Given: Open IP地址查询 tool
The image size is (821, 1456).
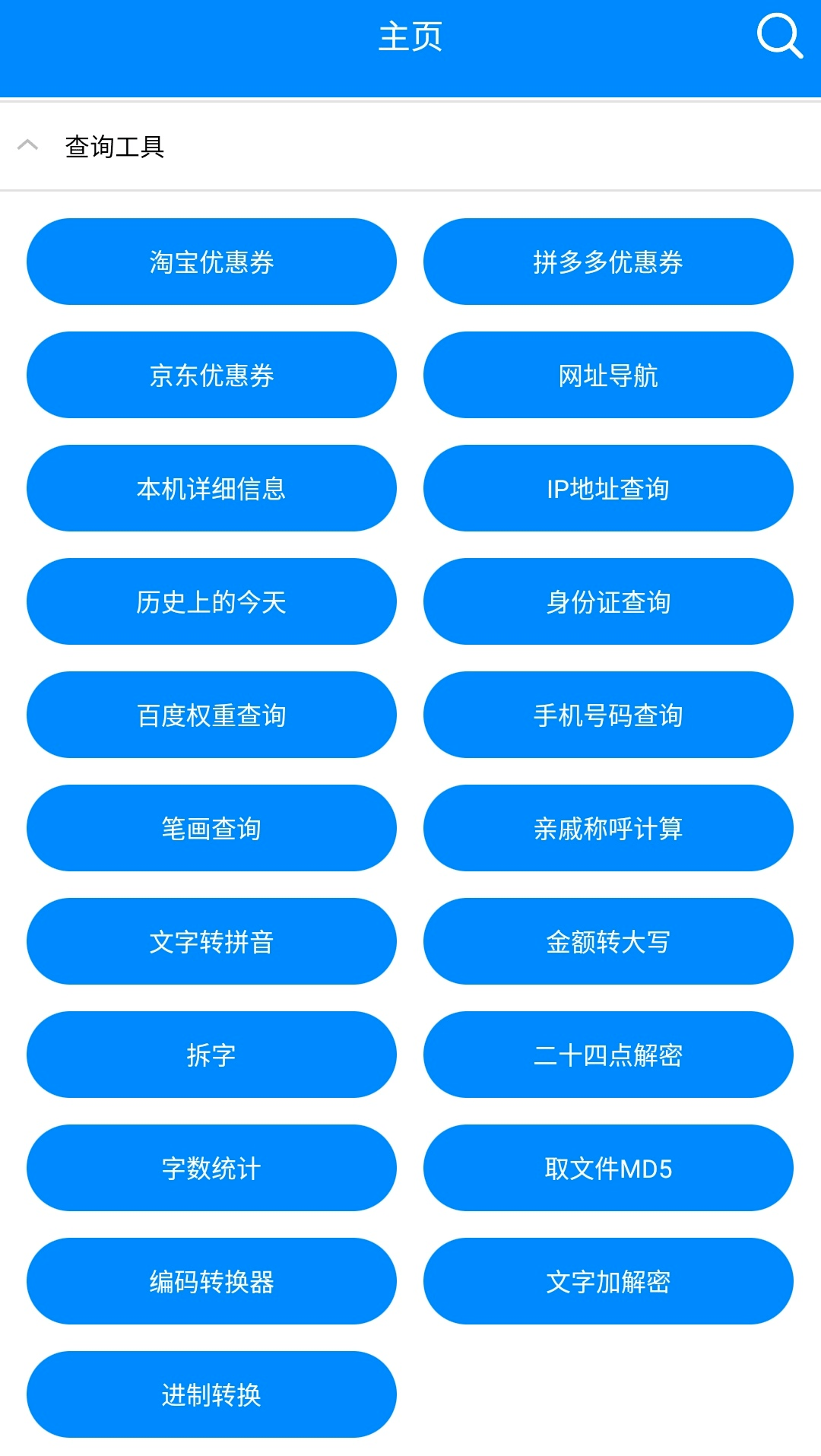Looking at the screenshot, I should tap(608, 487).
